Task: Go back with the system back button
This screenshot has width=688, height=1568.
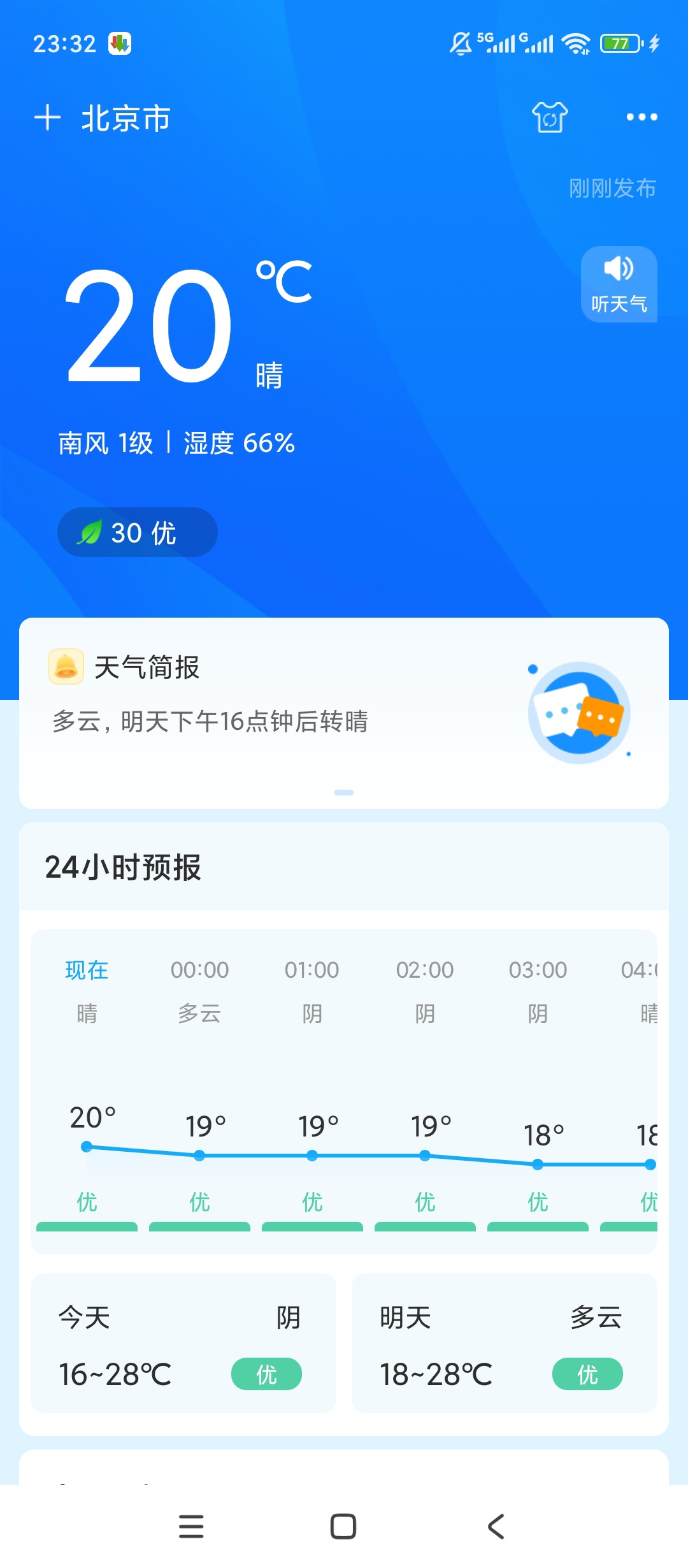Action: click(496, 1527)
